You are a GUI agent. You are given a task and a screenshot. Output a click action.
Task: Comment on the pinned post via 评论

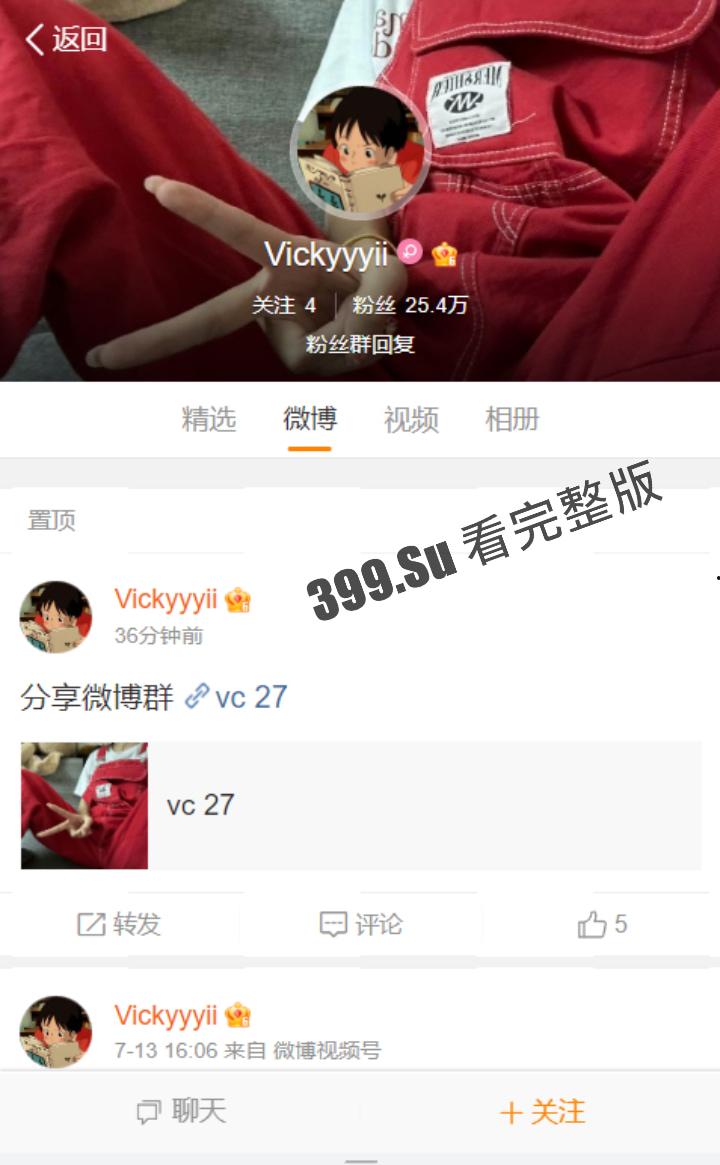[361, 924]
